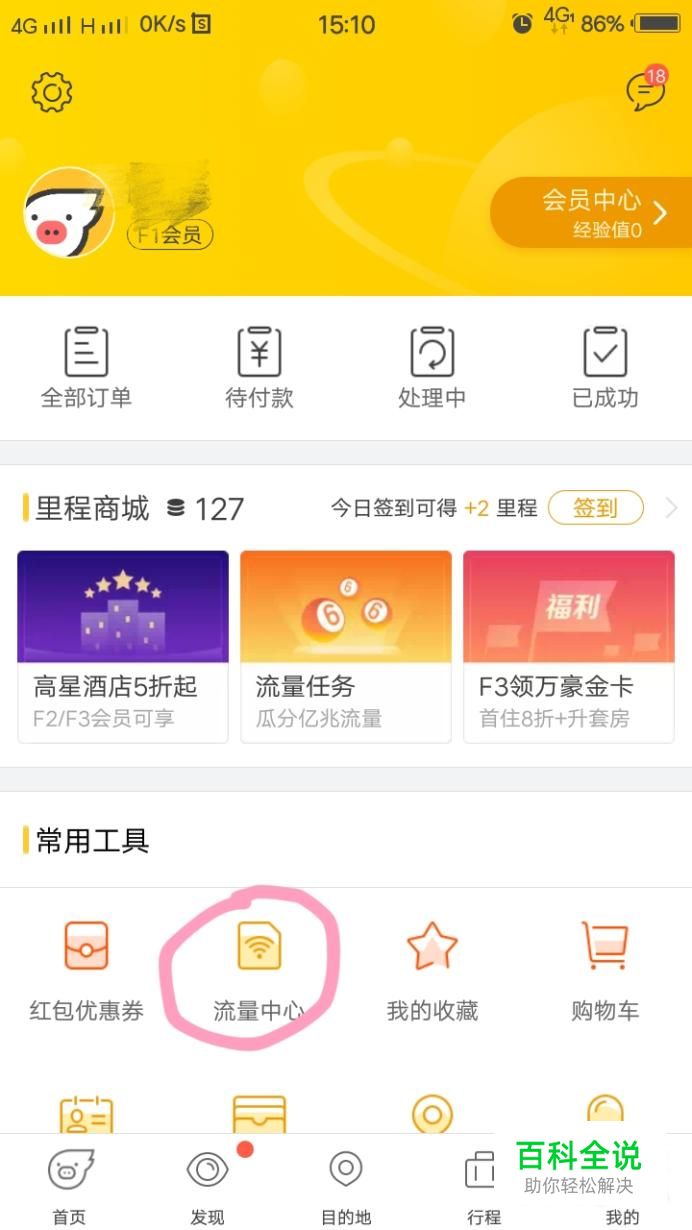View 全部订单 all orders
692x1230 pixels.
pyautogui.click(x=86, y=367)
